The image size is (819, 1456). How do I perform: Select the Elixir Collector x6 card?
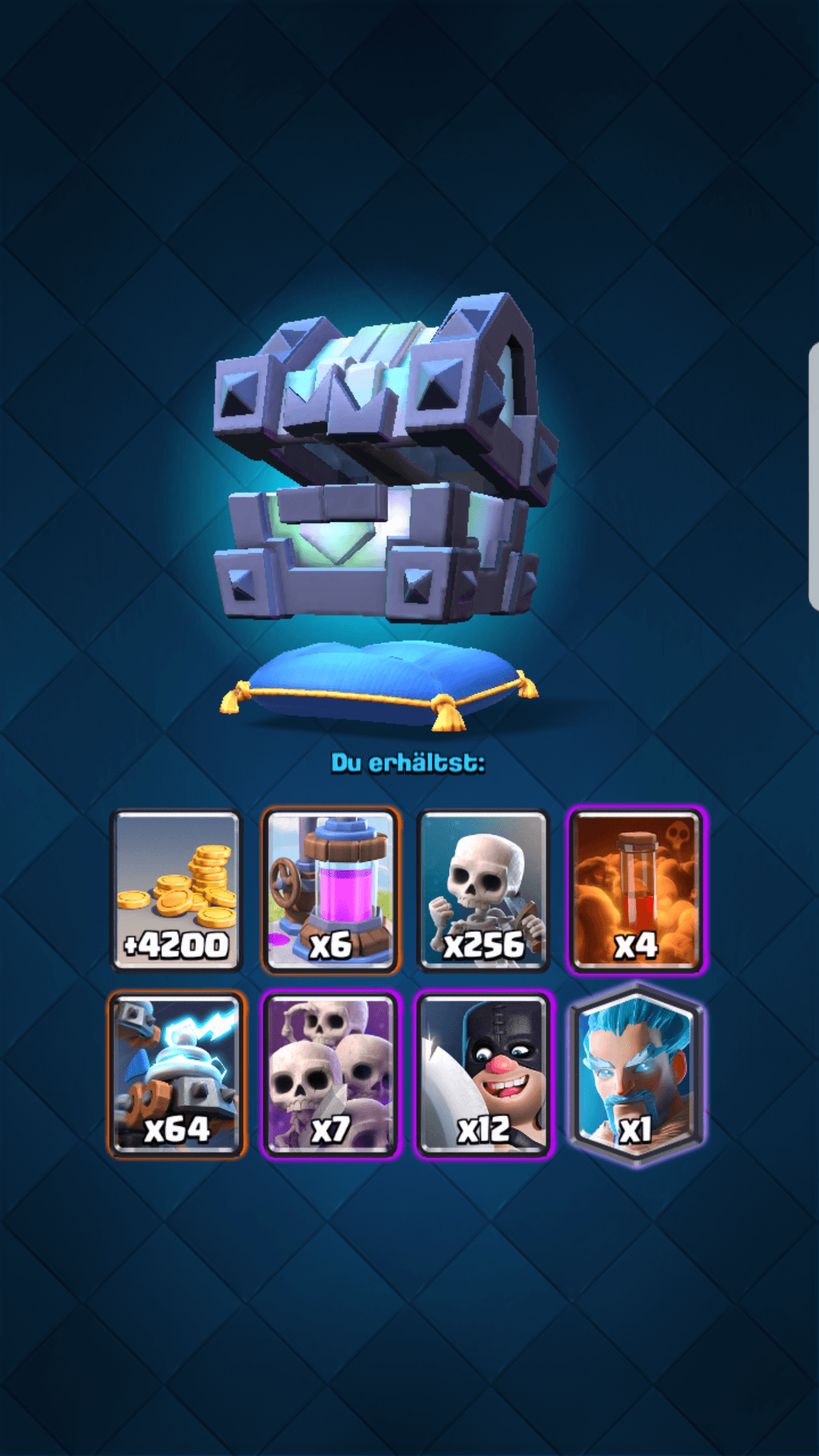[x=330, y=890]
